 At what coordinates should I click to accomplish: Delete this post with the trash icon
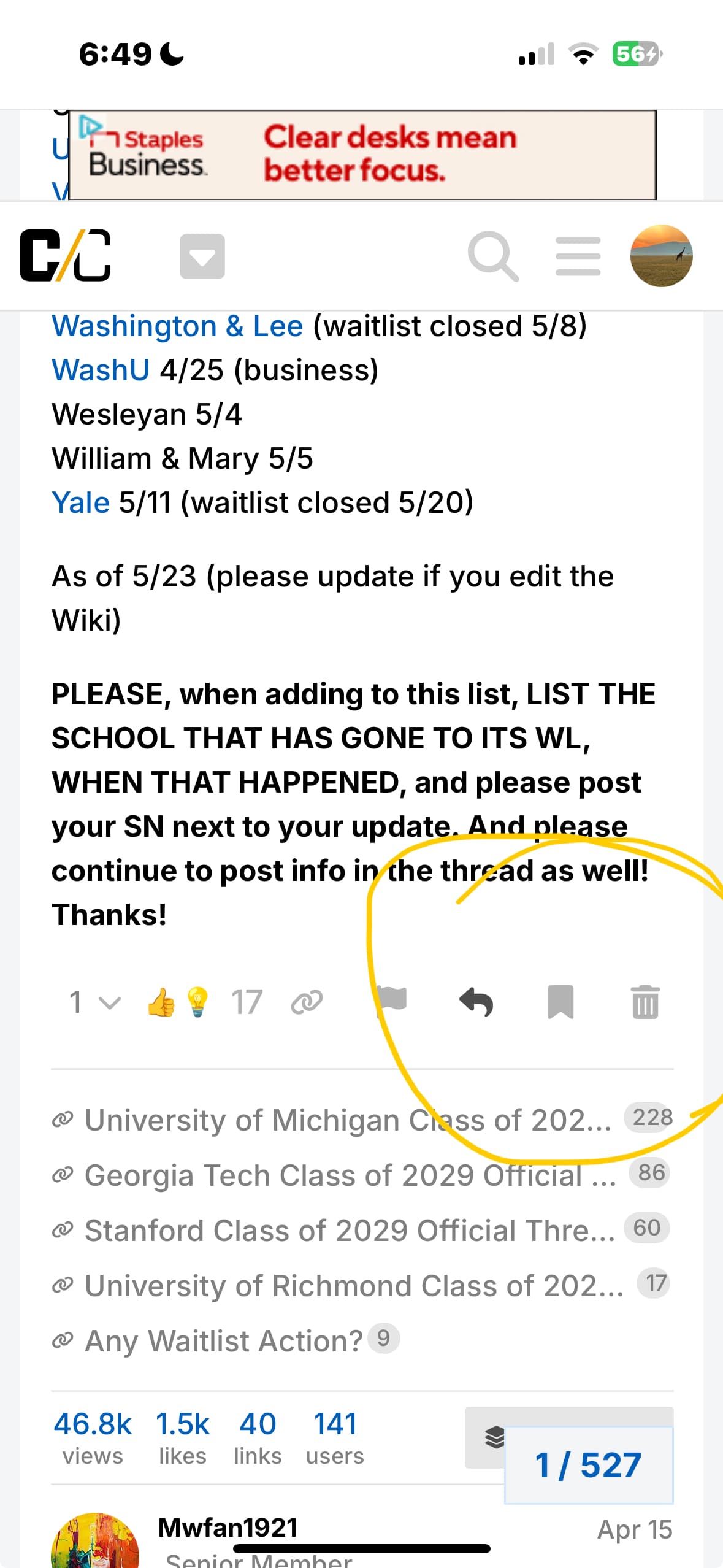click(645, 1002)
